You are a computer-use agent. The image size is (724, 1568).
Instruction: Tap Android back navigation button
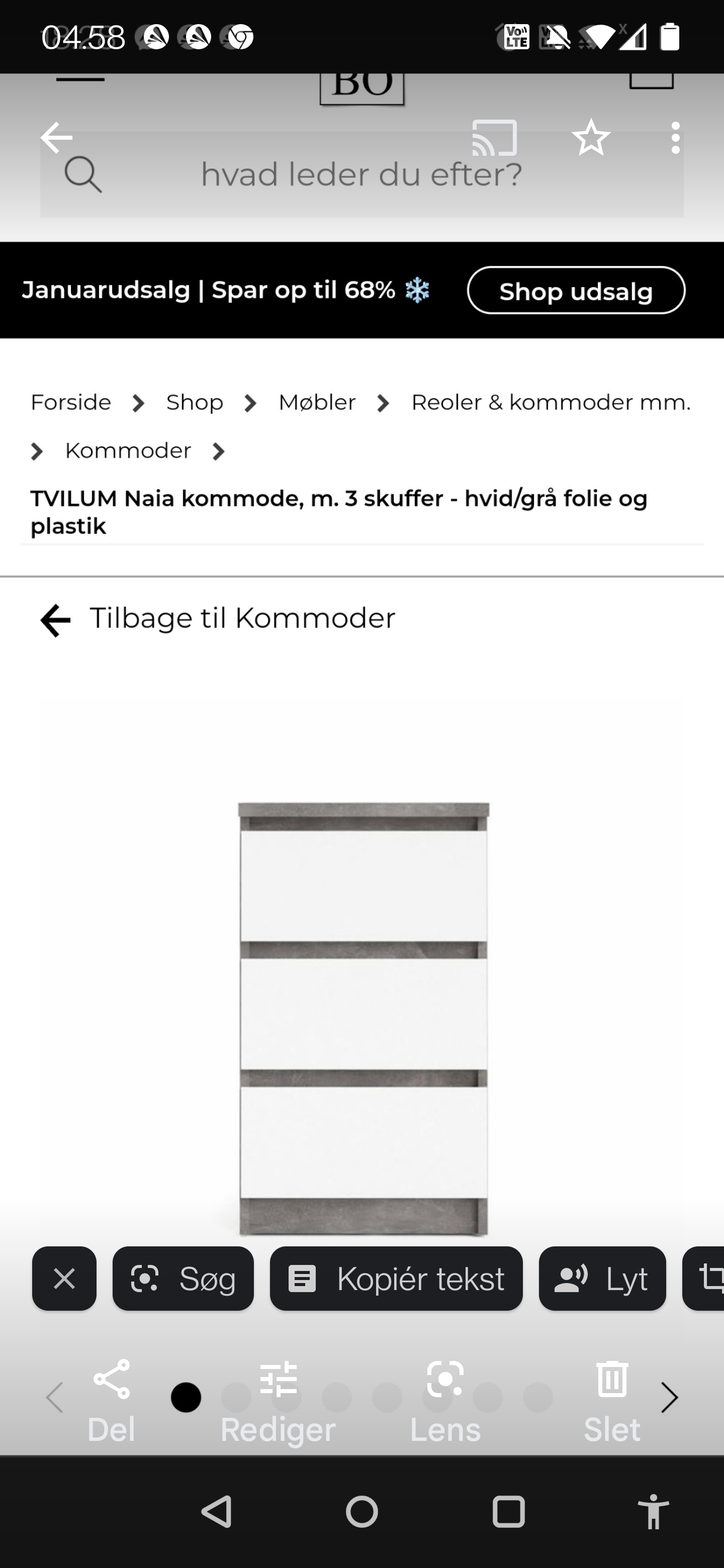tap(217, 1512)
